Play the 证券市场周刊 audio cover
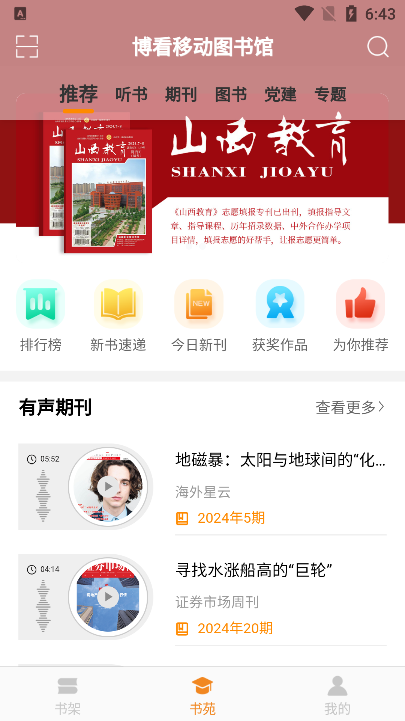405x721 pixels. [x=108, y=597]
